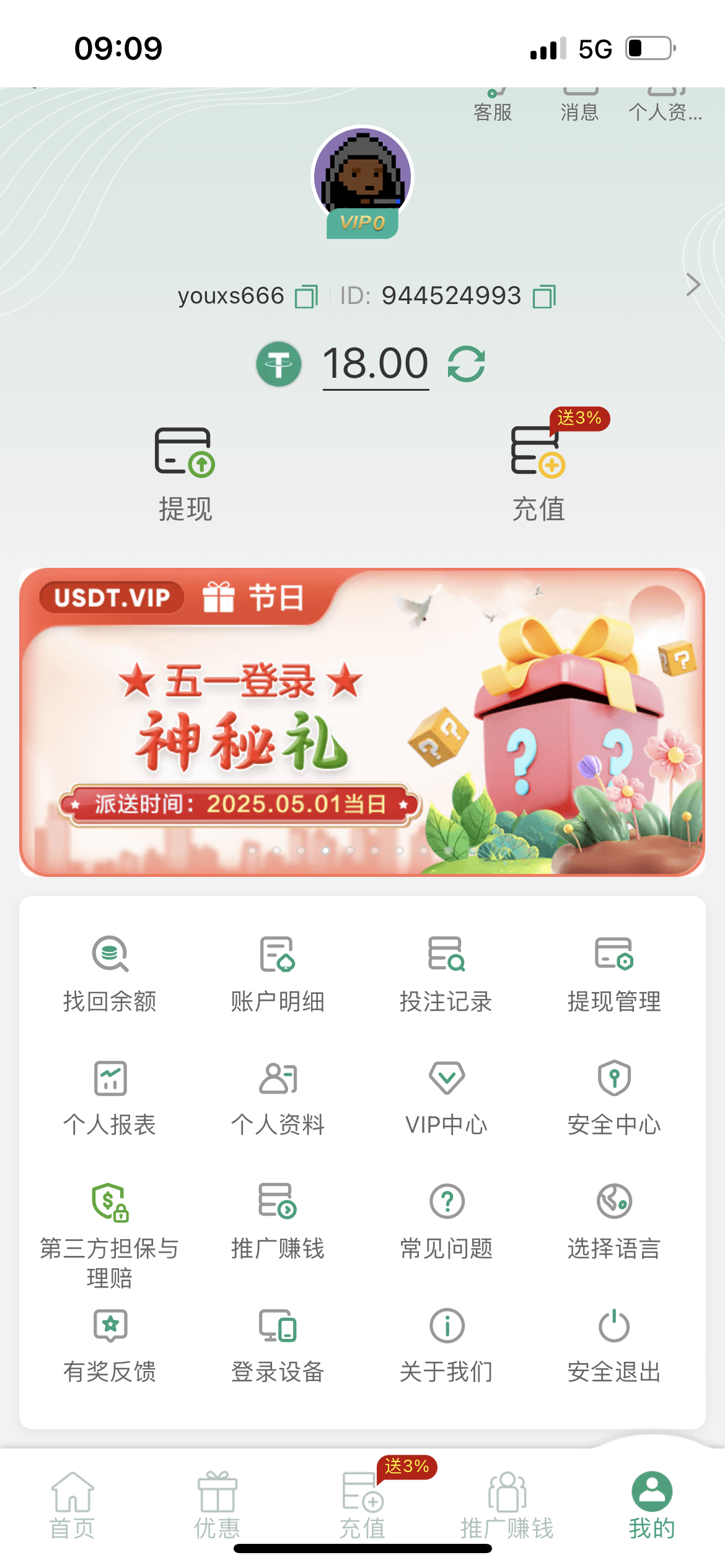
Task: Open 消息 messages
Action: pos(579,107)
